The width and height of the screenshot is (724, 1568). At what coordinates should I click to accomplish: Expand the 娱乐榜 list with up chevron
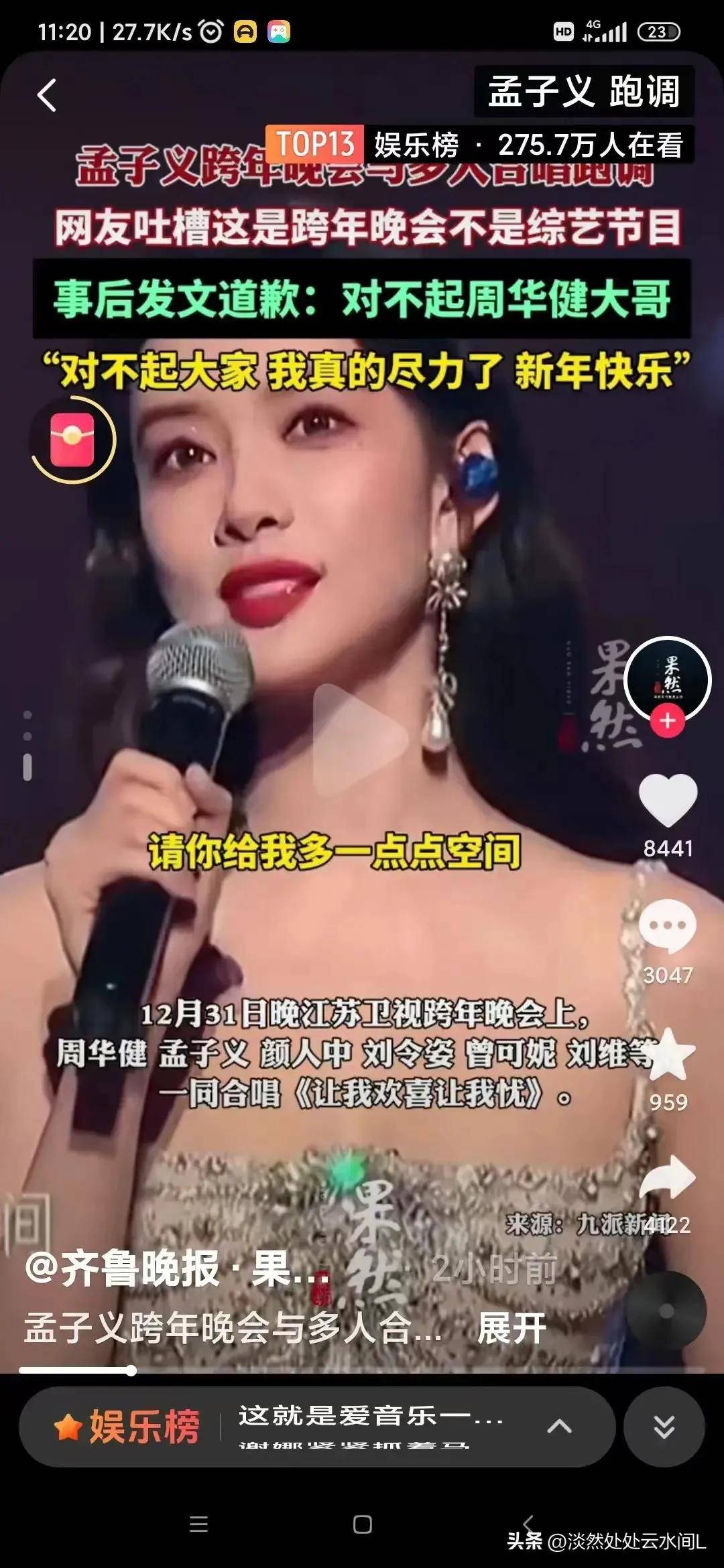coord(559,1426)
